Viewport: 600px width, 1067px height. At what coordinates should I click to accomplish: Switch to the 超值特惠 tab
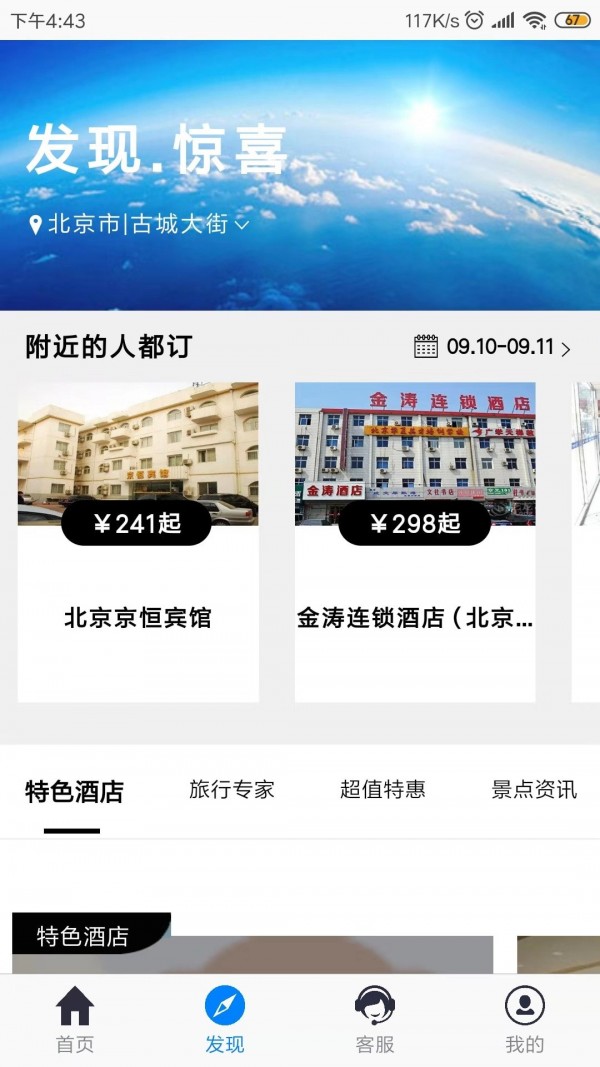point(382,789)
